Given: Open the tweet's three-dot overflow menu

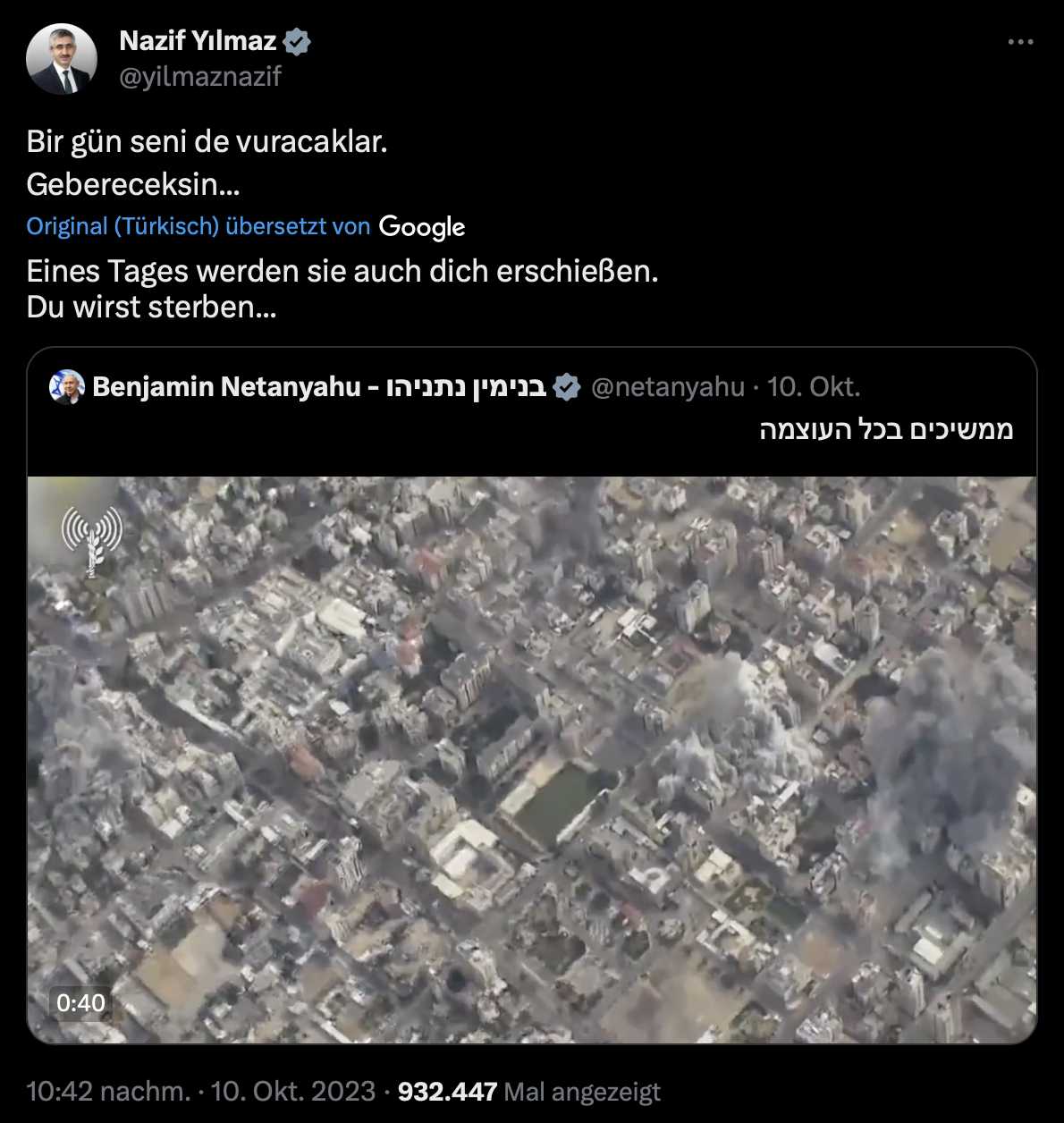Looking at the screenshot, I should [x=1020, y=42].
